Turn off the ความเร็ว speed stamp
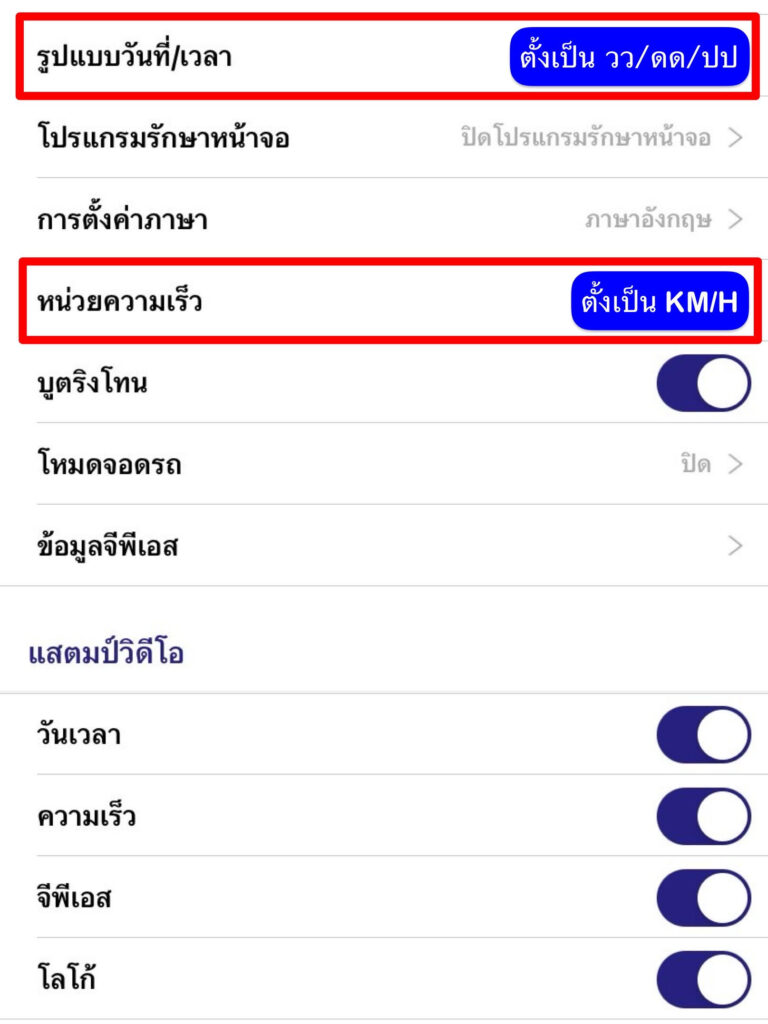 [x=703, y=816]
